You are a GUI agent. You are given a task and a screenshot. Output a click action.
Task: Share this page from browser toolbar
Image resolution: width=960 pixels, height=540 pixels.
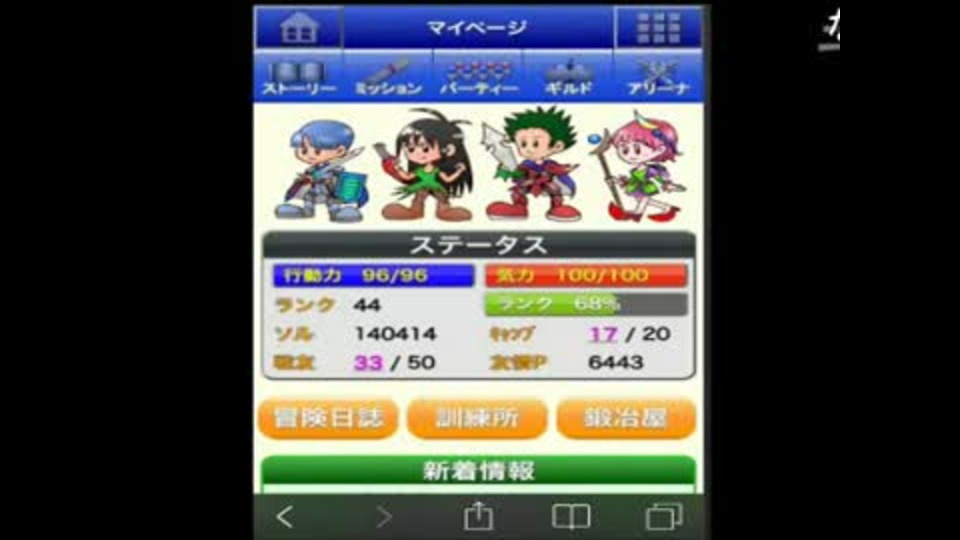[479, 516]
